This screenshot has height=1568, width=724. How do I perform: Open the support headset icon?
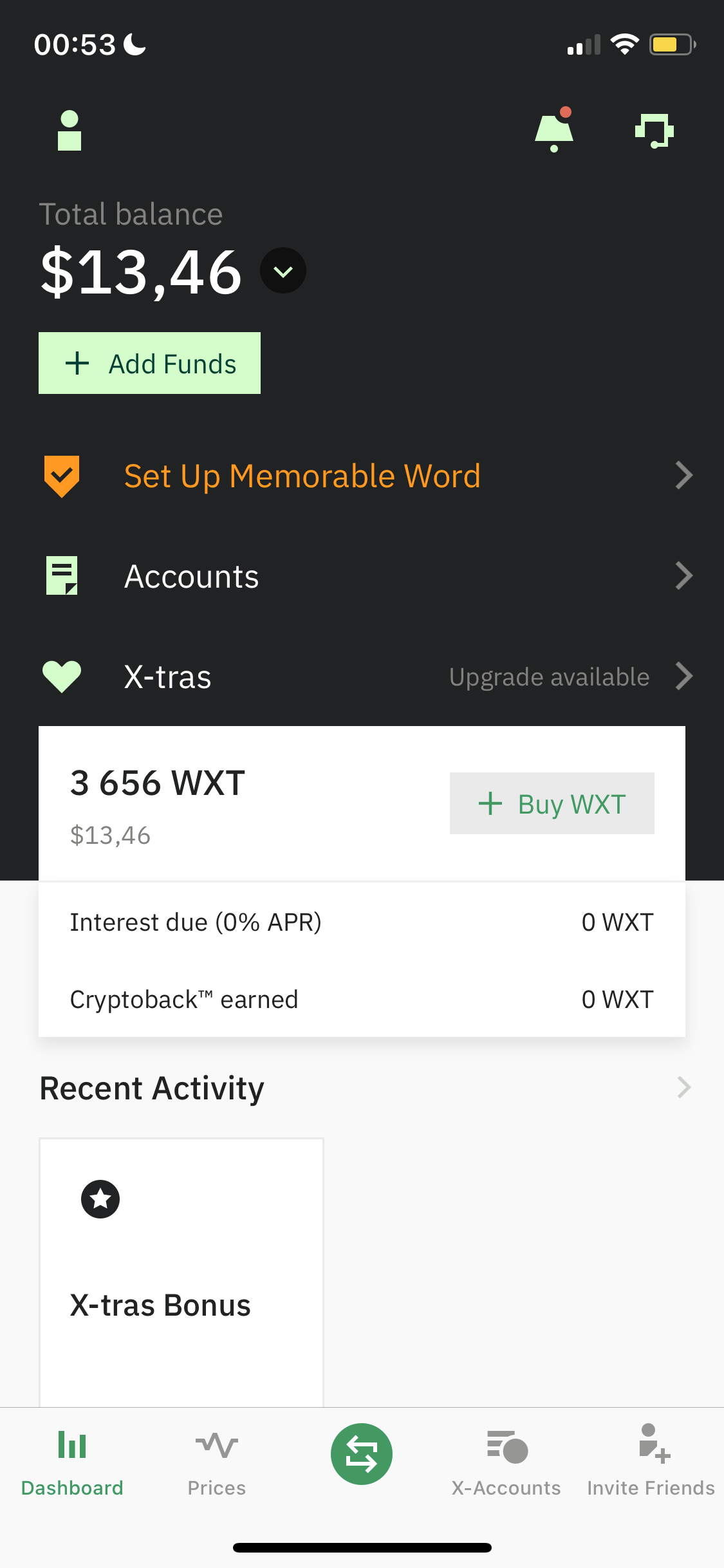[654, 131]
